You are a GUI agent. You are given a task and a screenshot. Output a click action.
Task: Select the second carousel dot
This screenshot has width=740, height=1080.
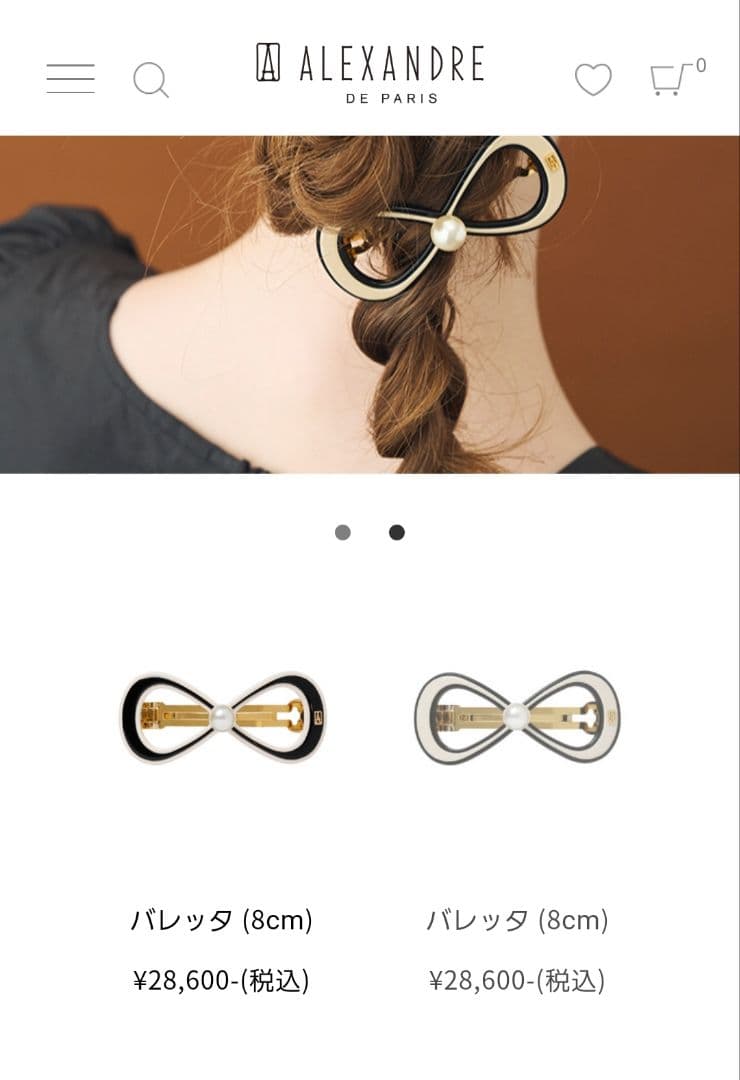(x=397, y=532)
